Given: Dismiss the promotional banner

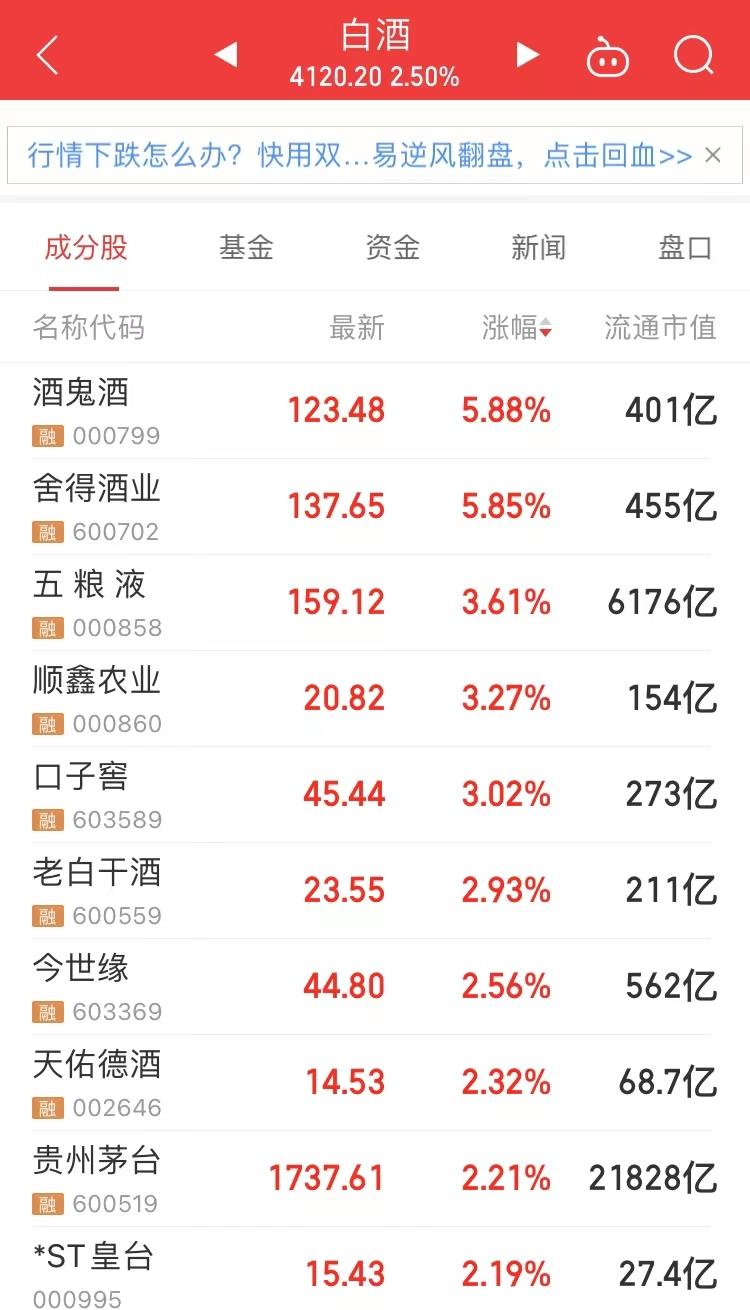Looking at the screenshot, I should coord(713,155).
